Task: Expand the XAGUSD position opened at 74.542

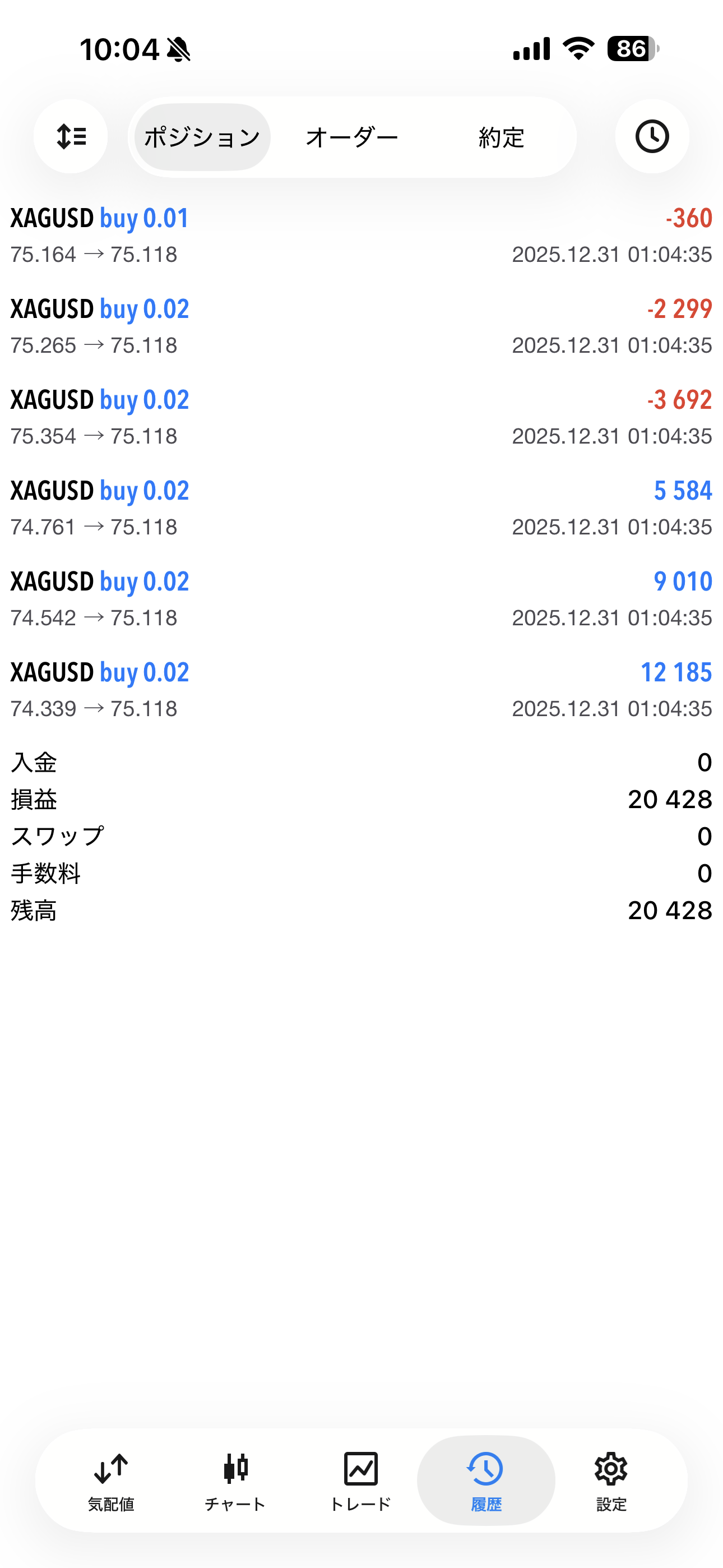Action: 361,599
